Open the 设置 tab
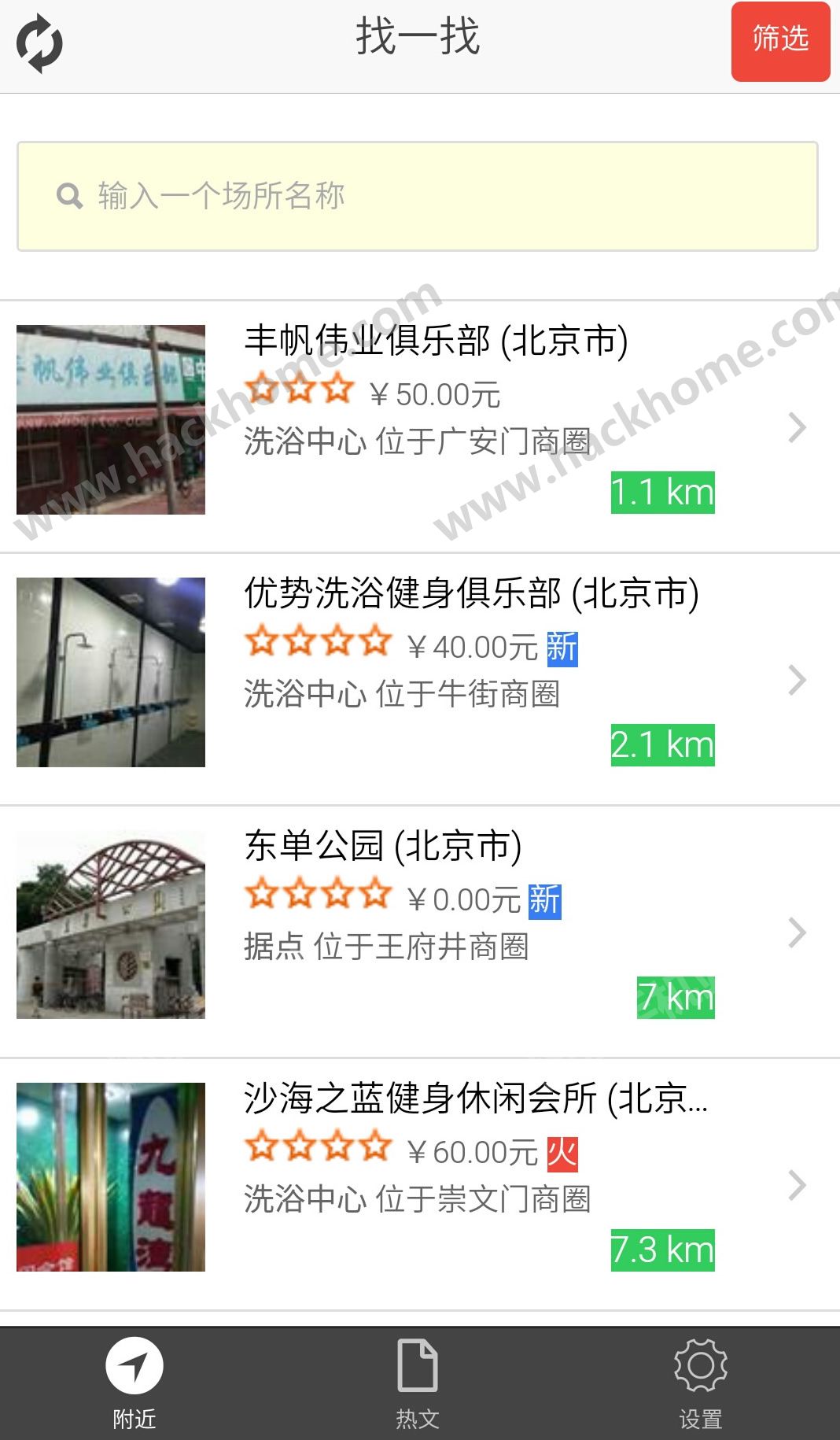 tap(700, 1382)
